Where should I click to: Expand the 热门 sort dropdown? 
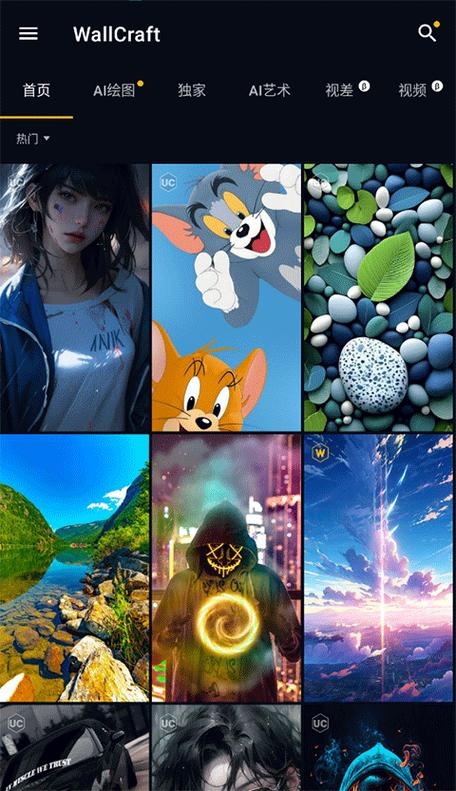(32, 138)
